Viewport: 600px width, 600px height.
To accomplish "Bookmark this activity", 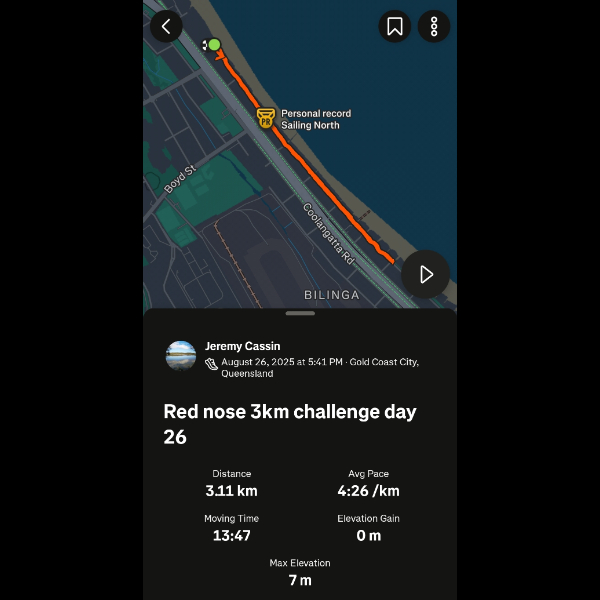I will (395, 27).
